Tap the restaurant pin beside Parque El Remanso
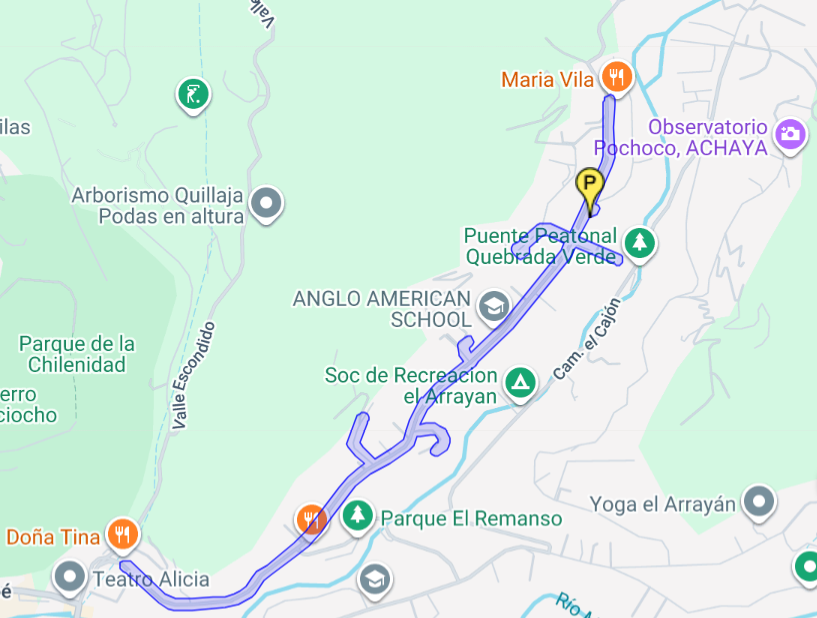 coord(312,519)
